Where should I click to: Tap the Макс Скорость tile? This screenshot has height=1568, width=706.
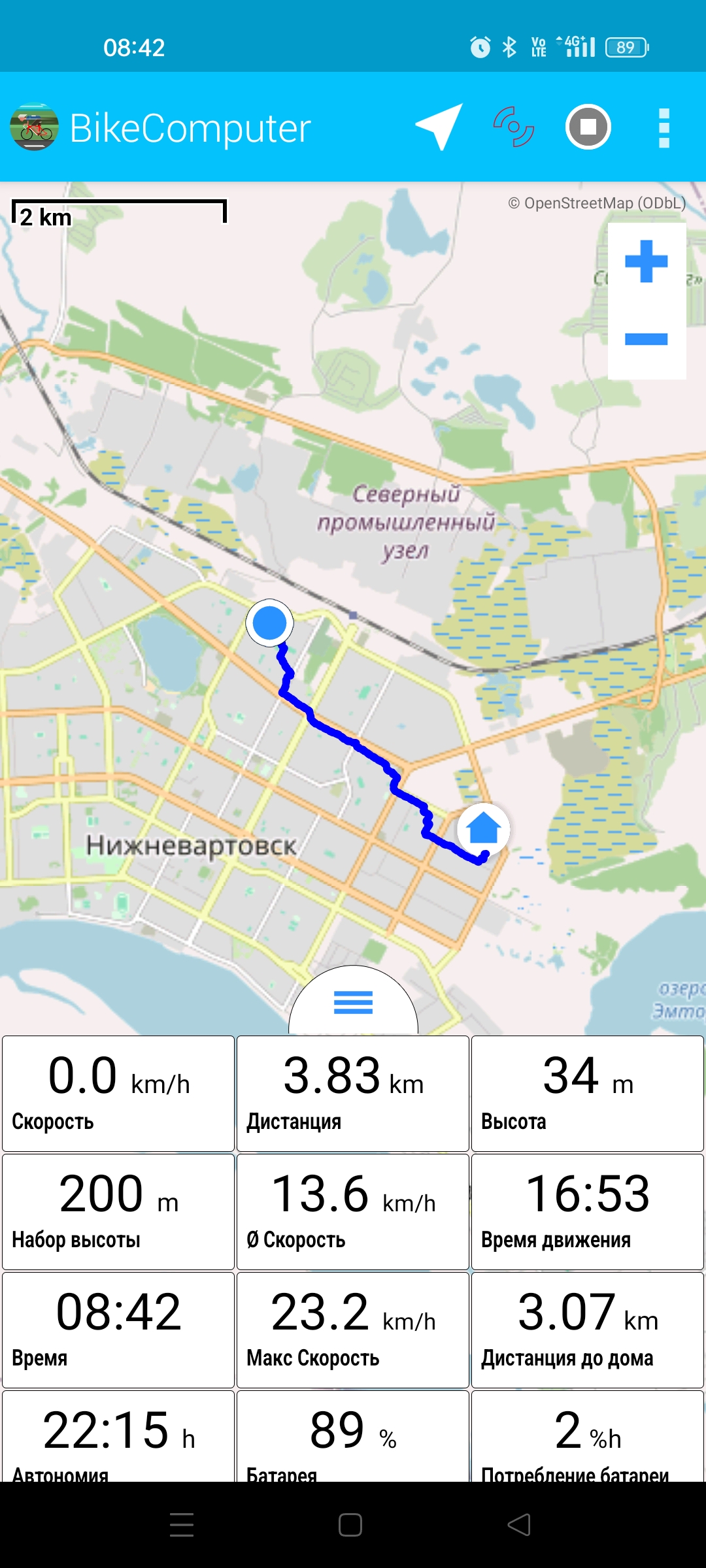click(353, 1330)
